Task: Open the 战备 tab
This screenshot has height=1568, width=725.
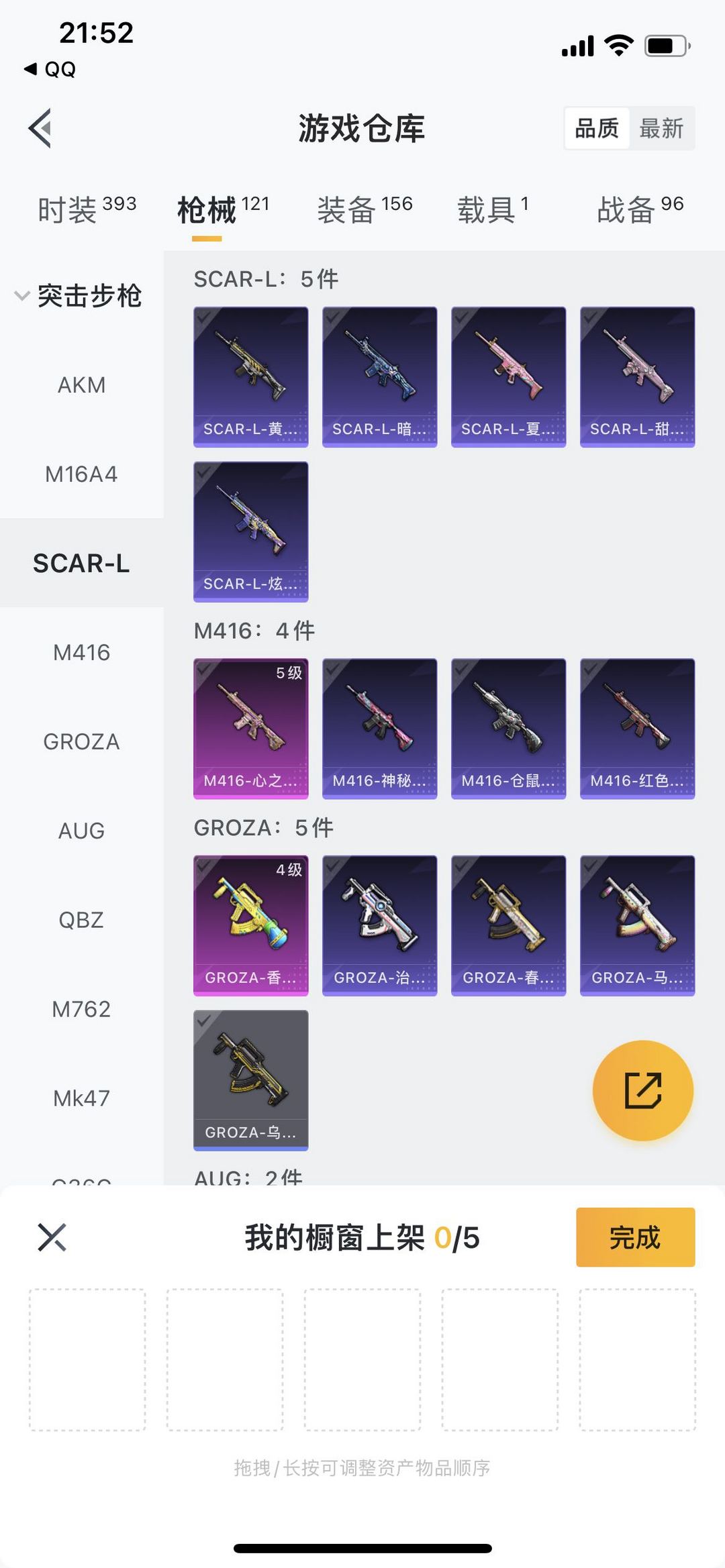Action: point(640,209)
